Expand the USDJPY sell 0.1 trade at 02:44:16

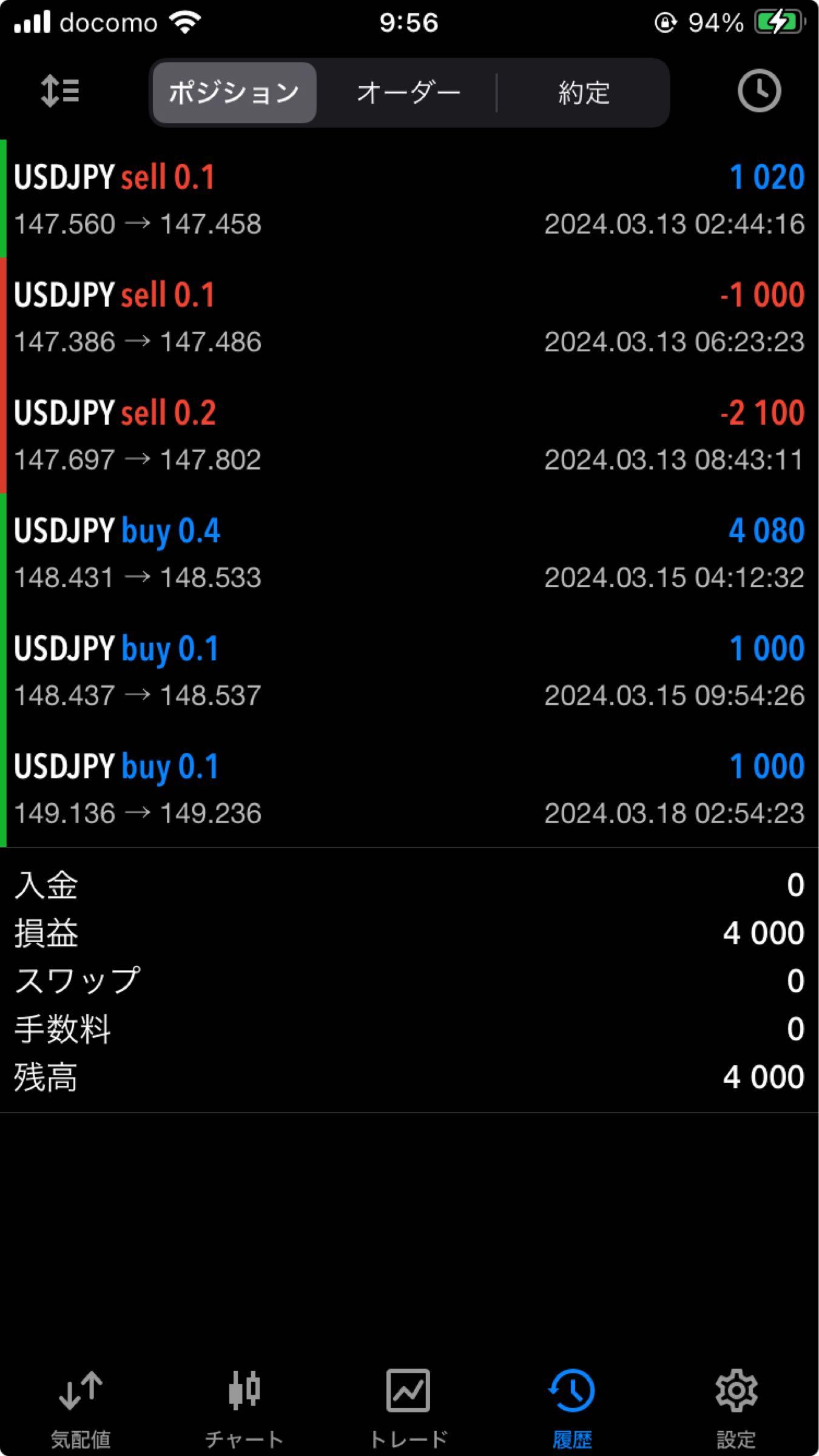point(409,200)
